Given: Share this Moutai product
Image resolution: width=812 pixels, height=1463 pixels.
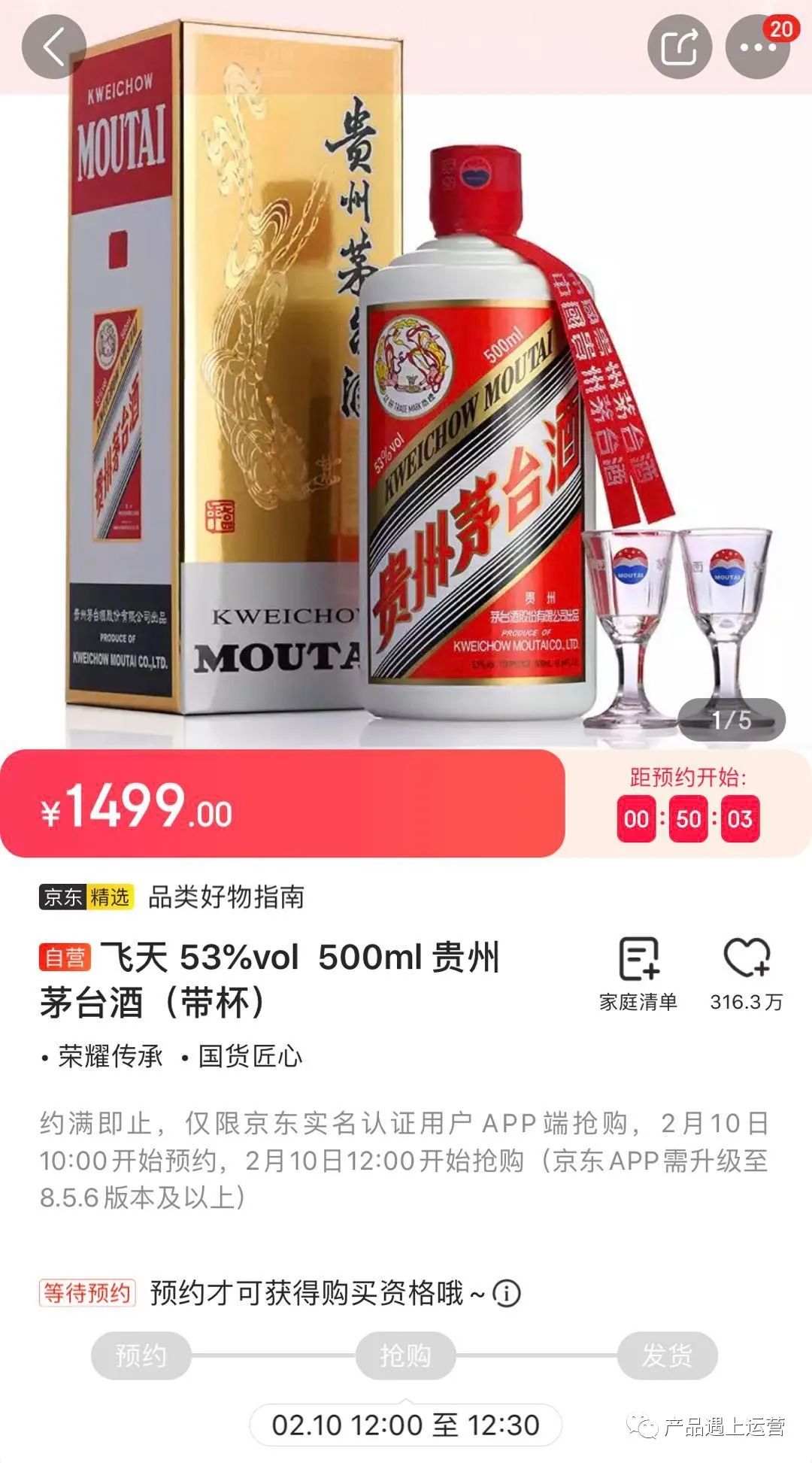Looking at the screenshot, I should (x=680, y=47).
